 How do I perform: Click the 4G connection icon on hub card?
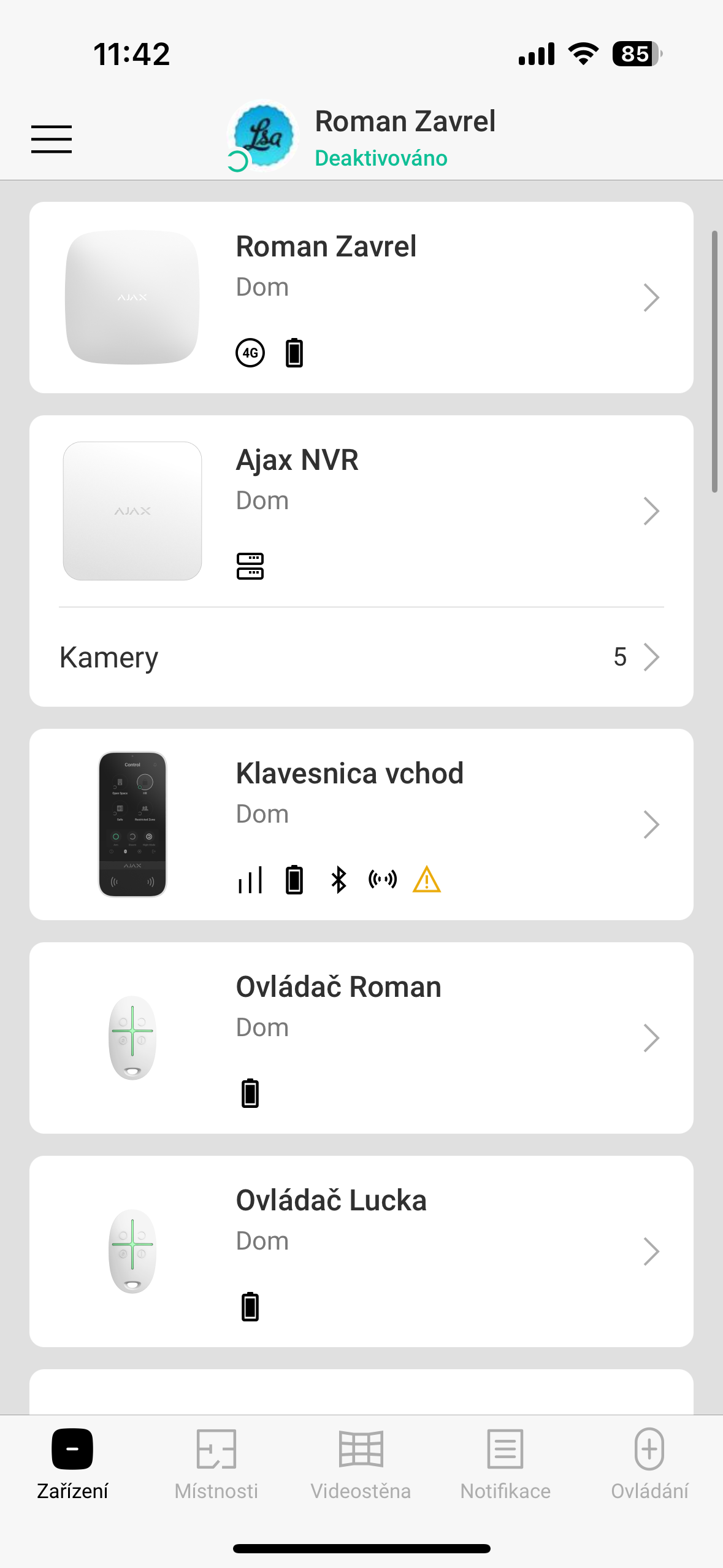tap(250, 353)
